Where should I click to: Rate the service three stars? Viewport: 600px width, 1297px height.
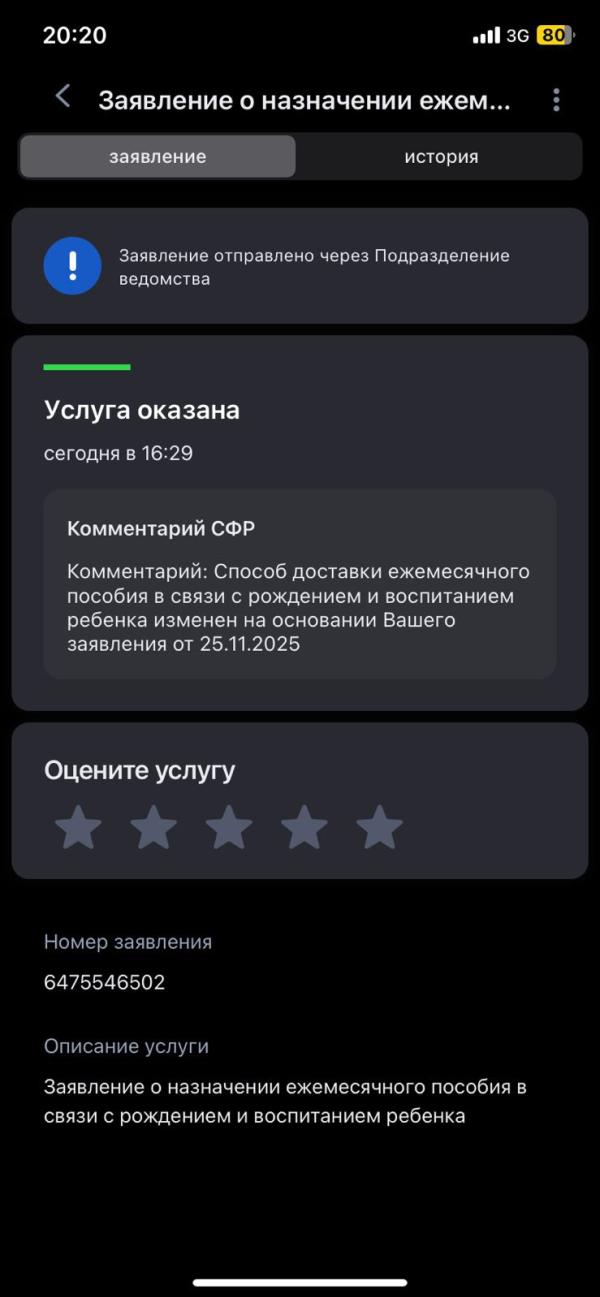[229, 828]
